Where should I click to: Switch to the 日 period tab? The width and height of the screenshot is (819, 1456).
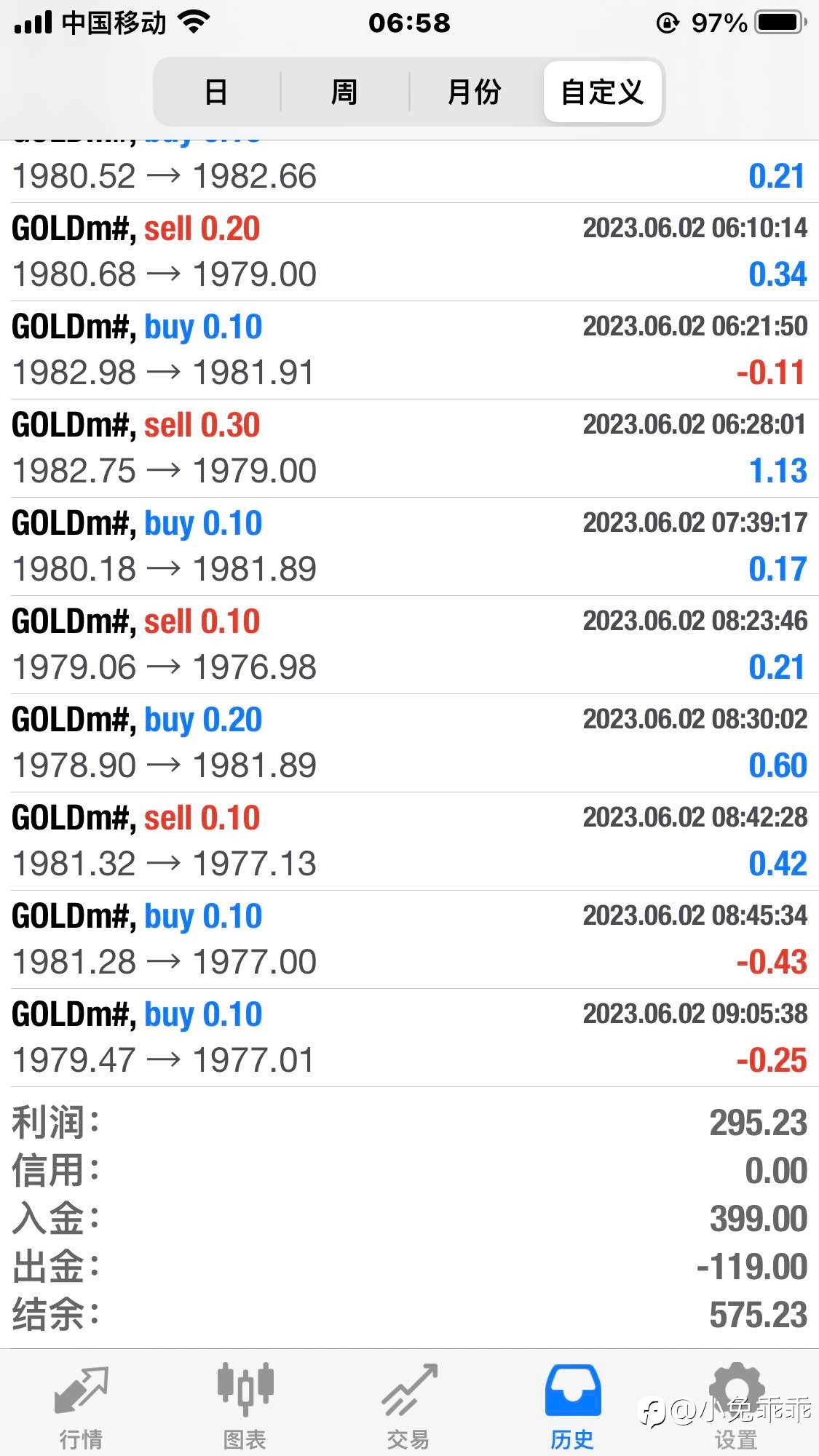tap(217, 92)
